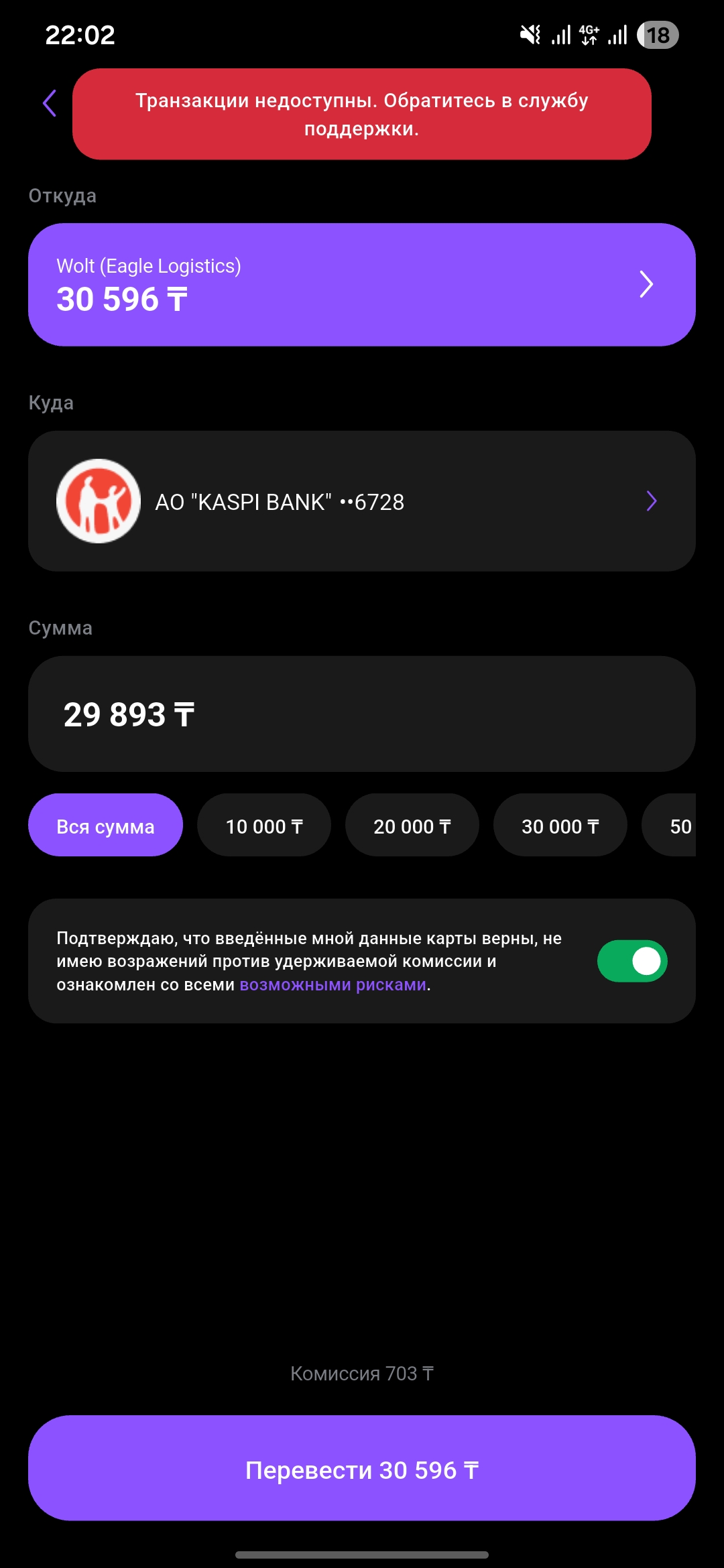Go back using the top-left arrow

click(x=49, y=103)
